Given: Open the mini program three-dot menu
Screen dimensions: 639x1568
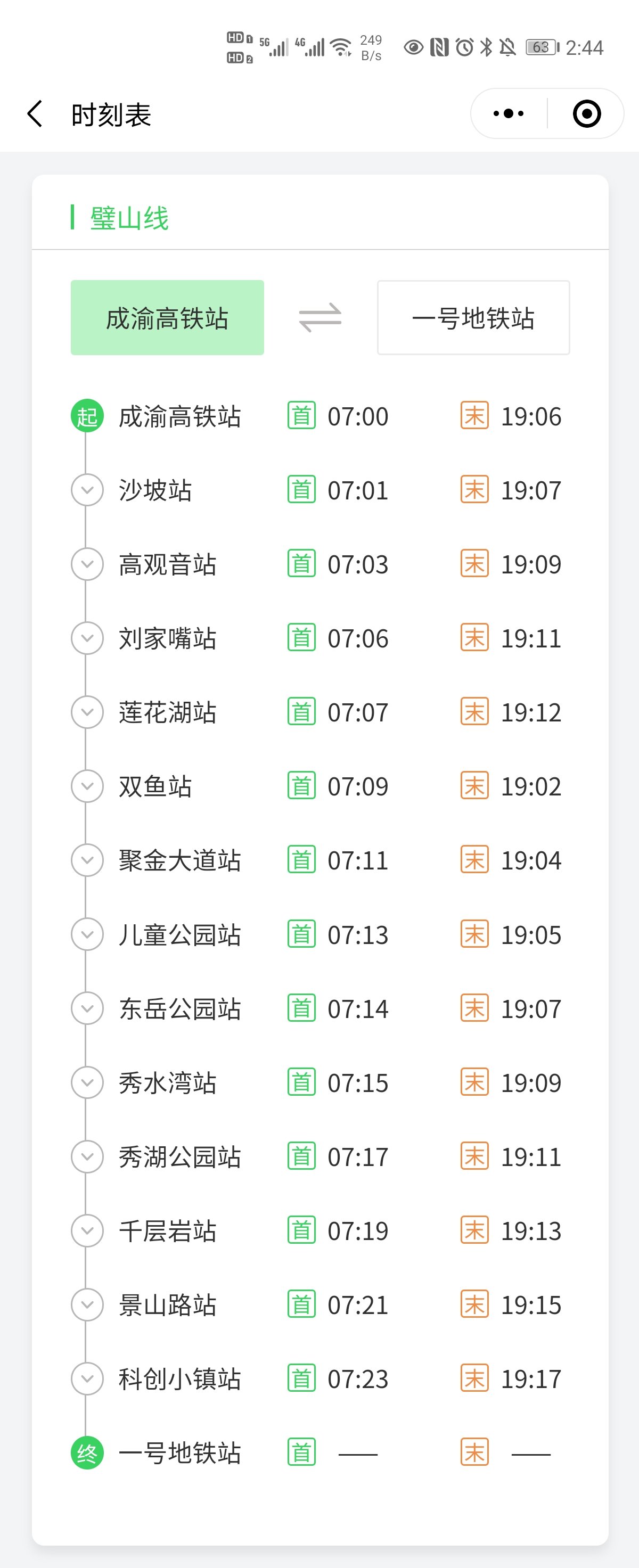Looking at the screenshot, I should click(509, 114).
